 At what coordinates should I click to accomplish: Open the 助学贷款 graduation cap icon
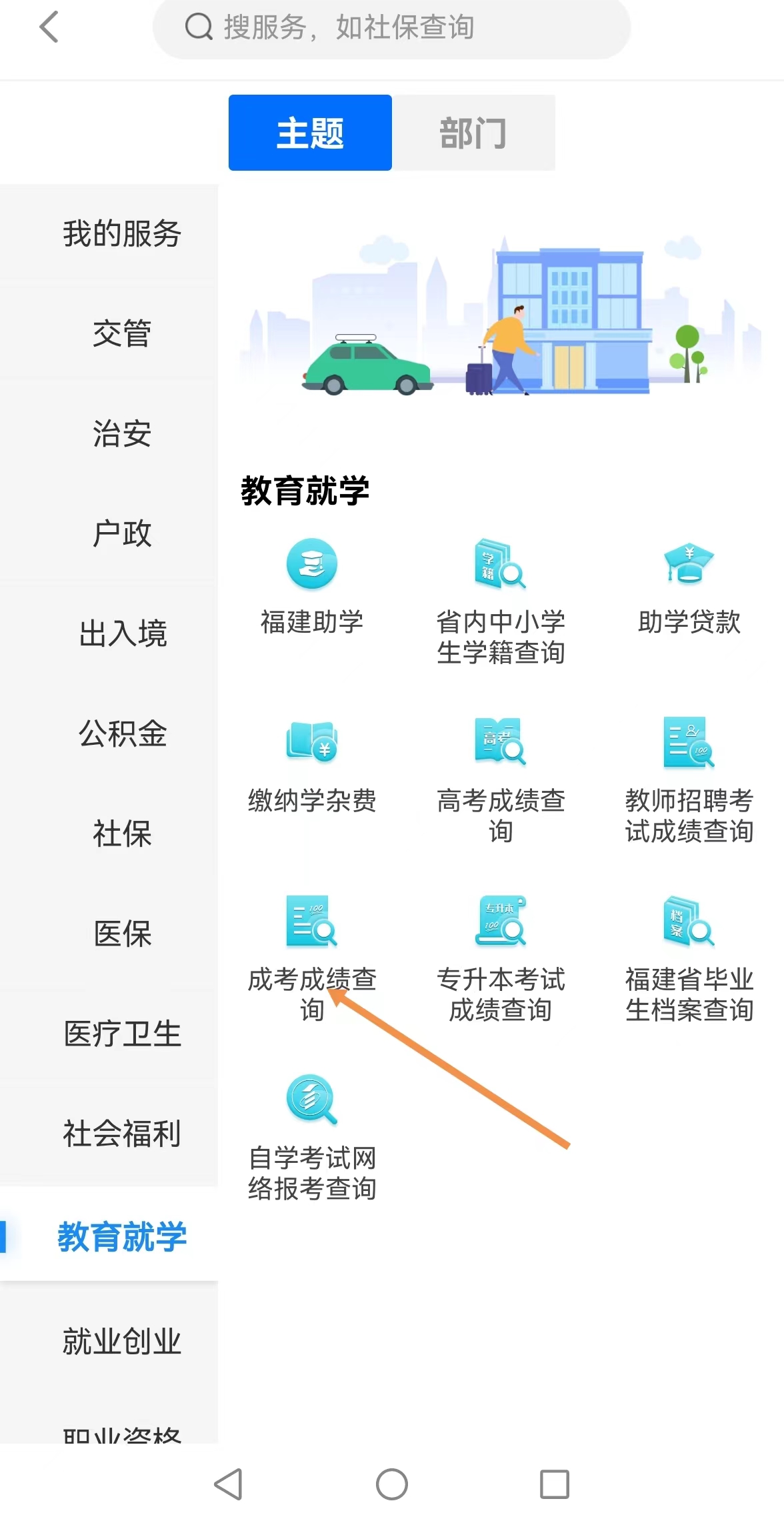[688, 587]
